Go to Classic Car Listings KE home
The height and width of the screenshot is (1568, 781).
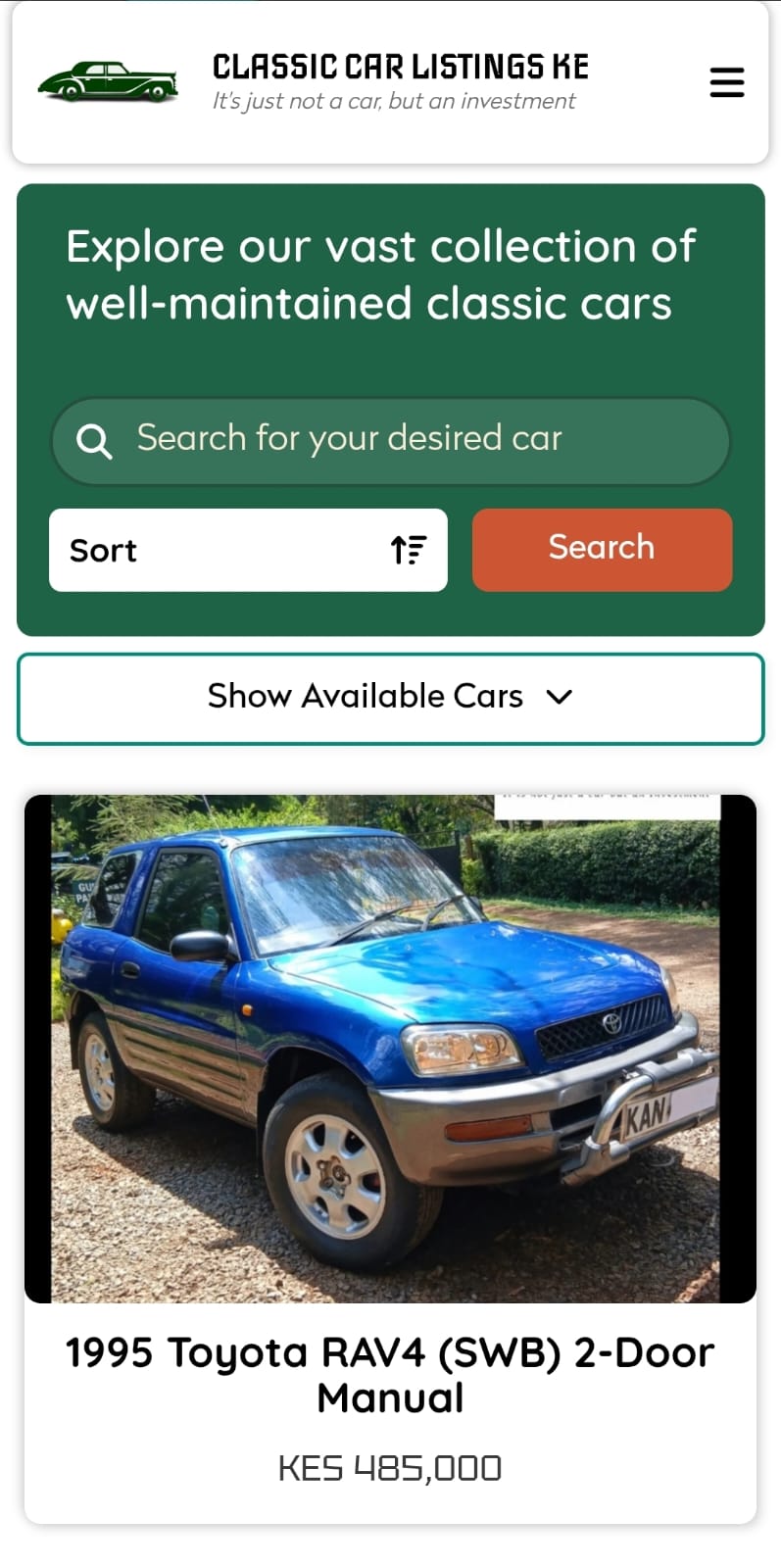[108, 82]
